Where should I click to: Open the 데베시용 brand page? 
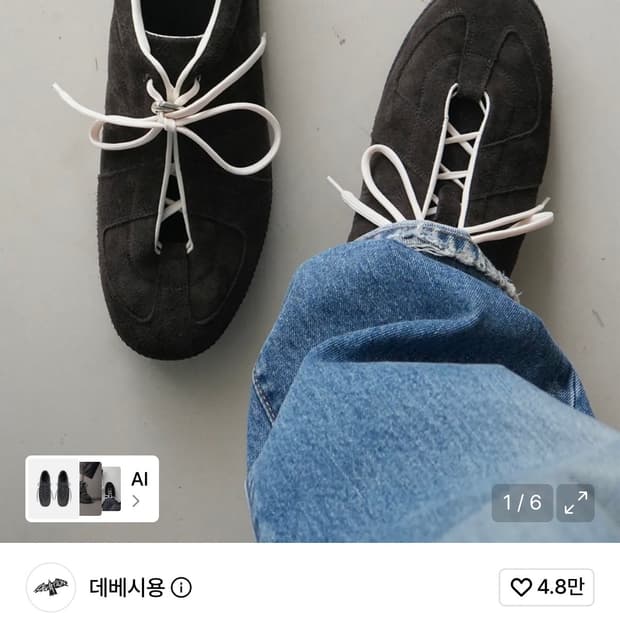click(127, 587)
